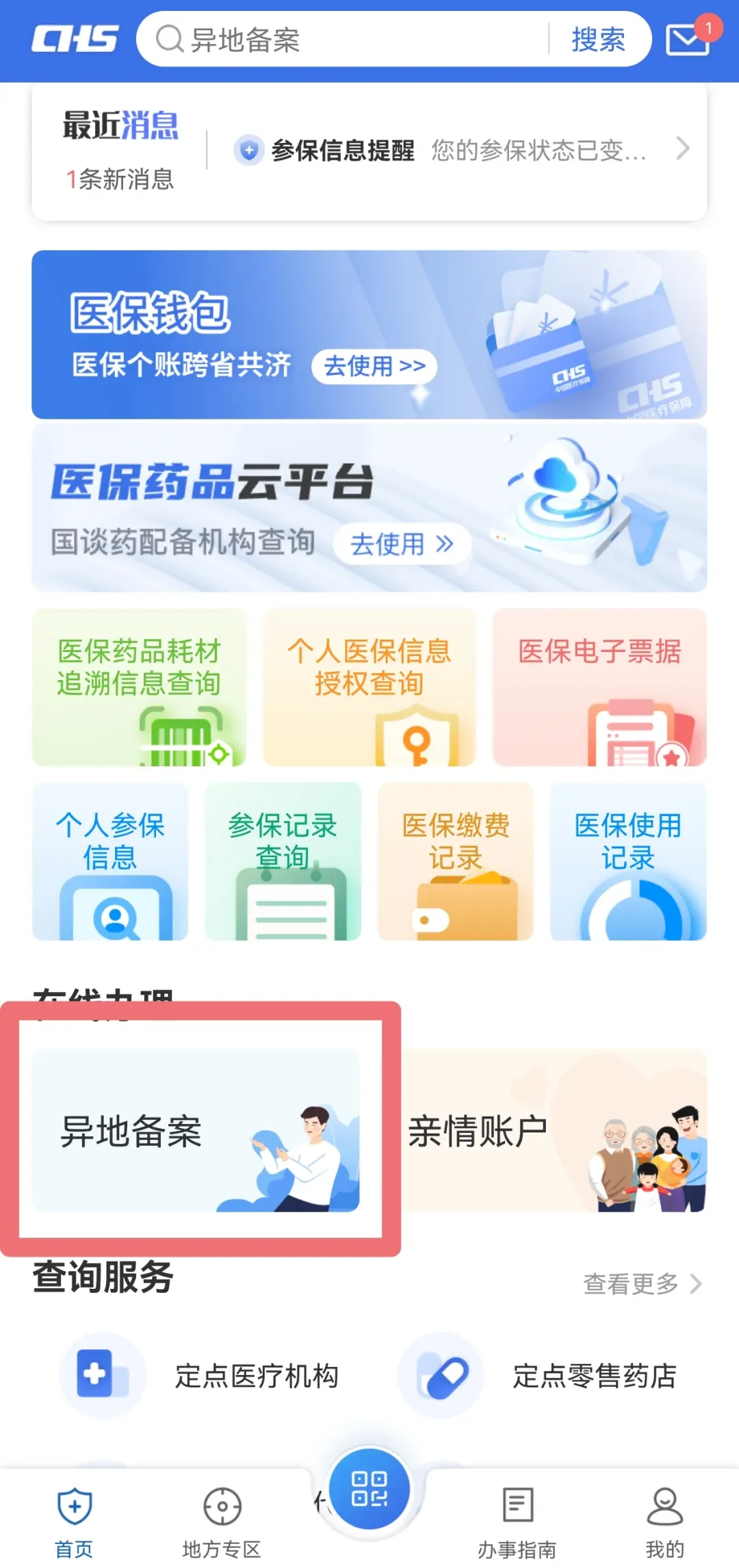Open the 医保钱包 banner

(x=369, y=335)
